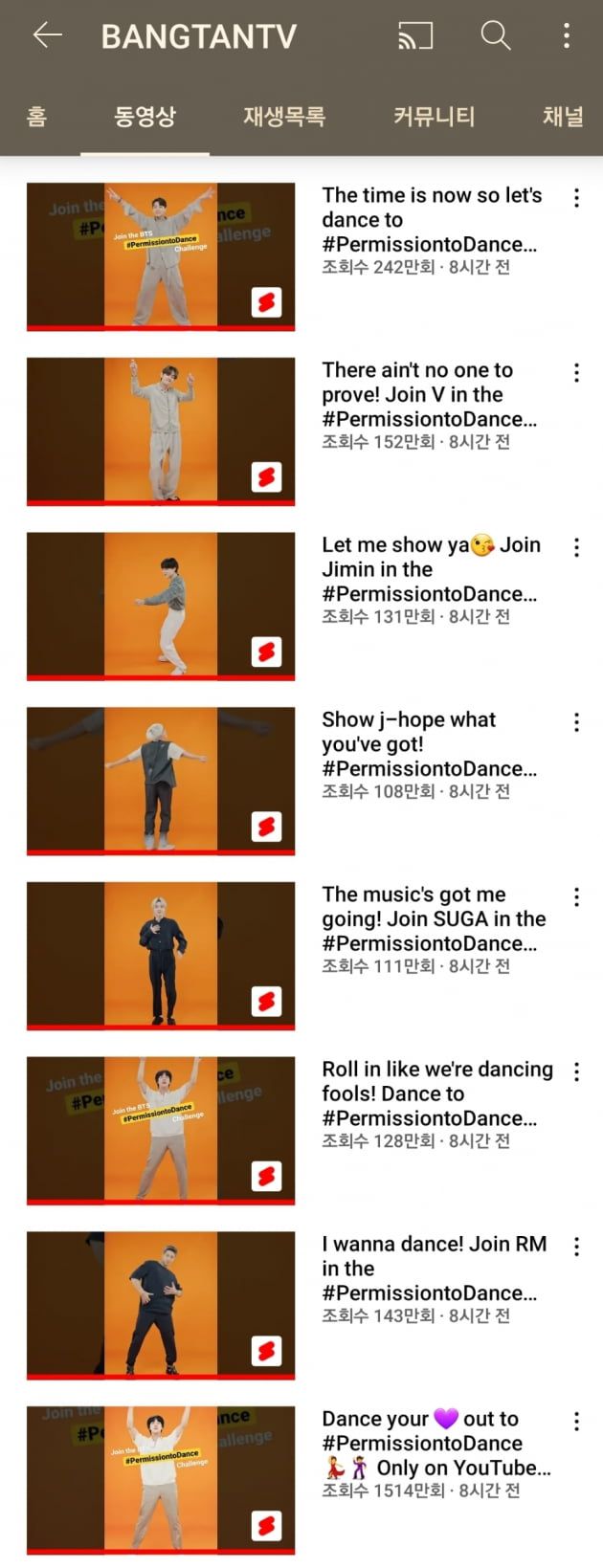Screen dimensions: 603x1568
Task: Play 'I wanna dance! Join RM' video
Action: coord(161,1306)
